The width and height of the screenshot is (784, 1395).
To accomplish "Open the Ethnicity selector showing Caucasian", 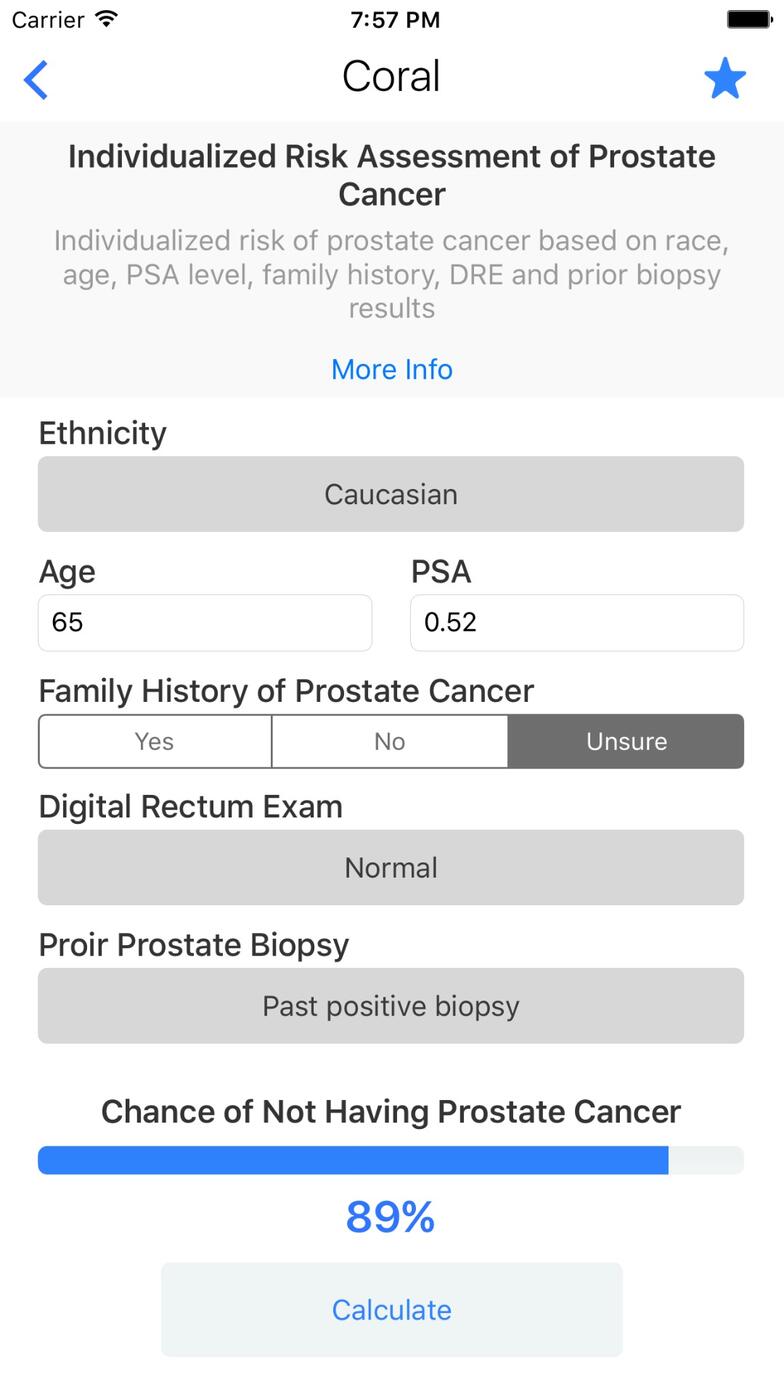I will (x=391, y=493).
